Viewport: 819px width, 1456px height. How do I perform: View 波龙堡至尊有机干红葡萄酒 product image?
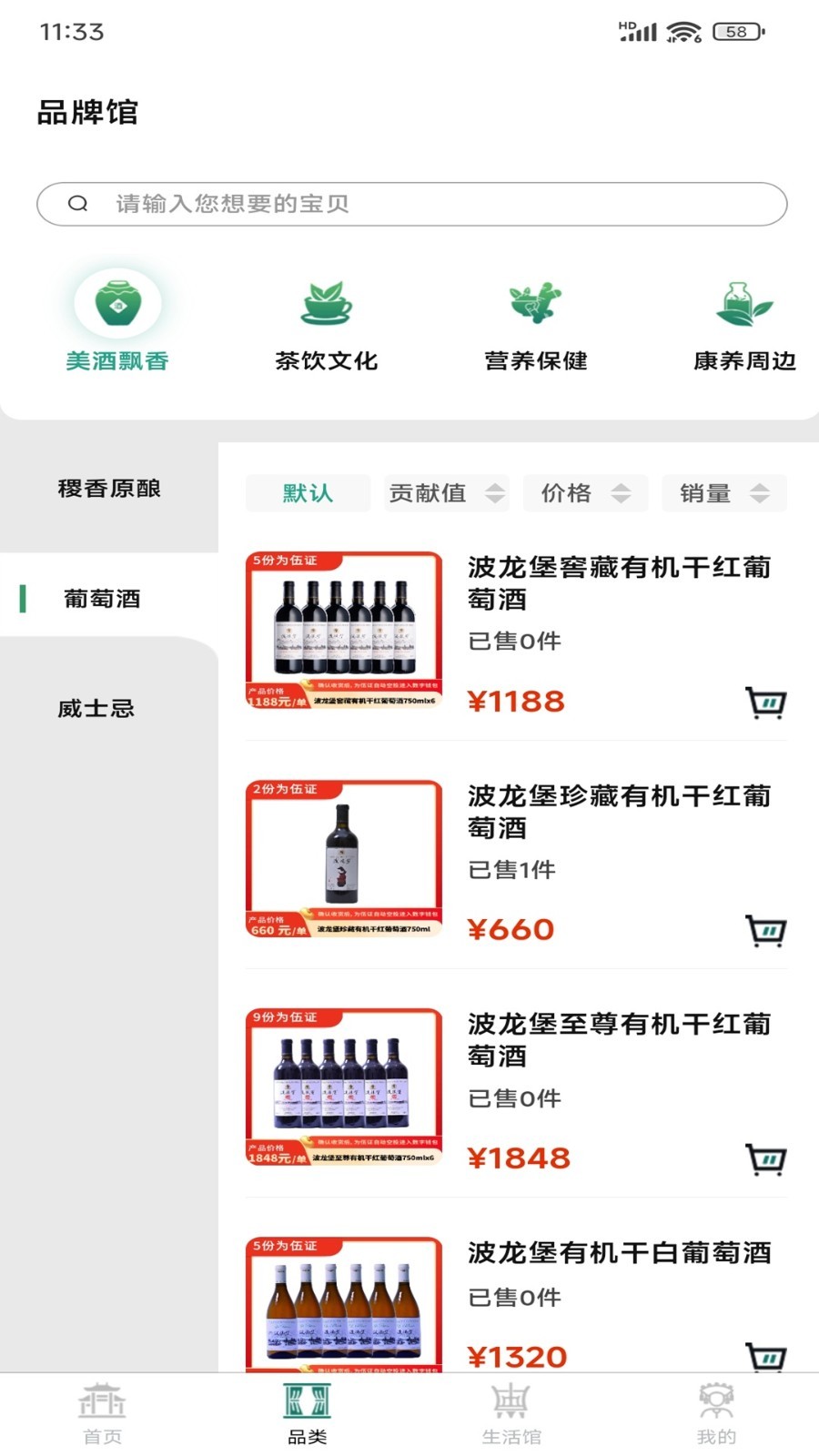click(344, 1087)
